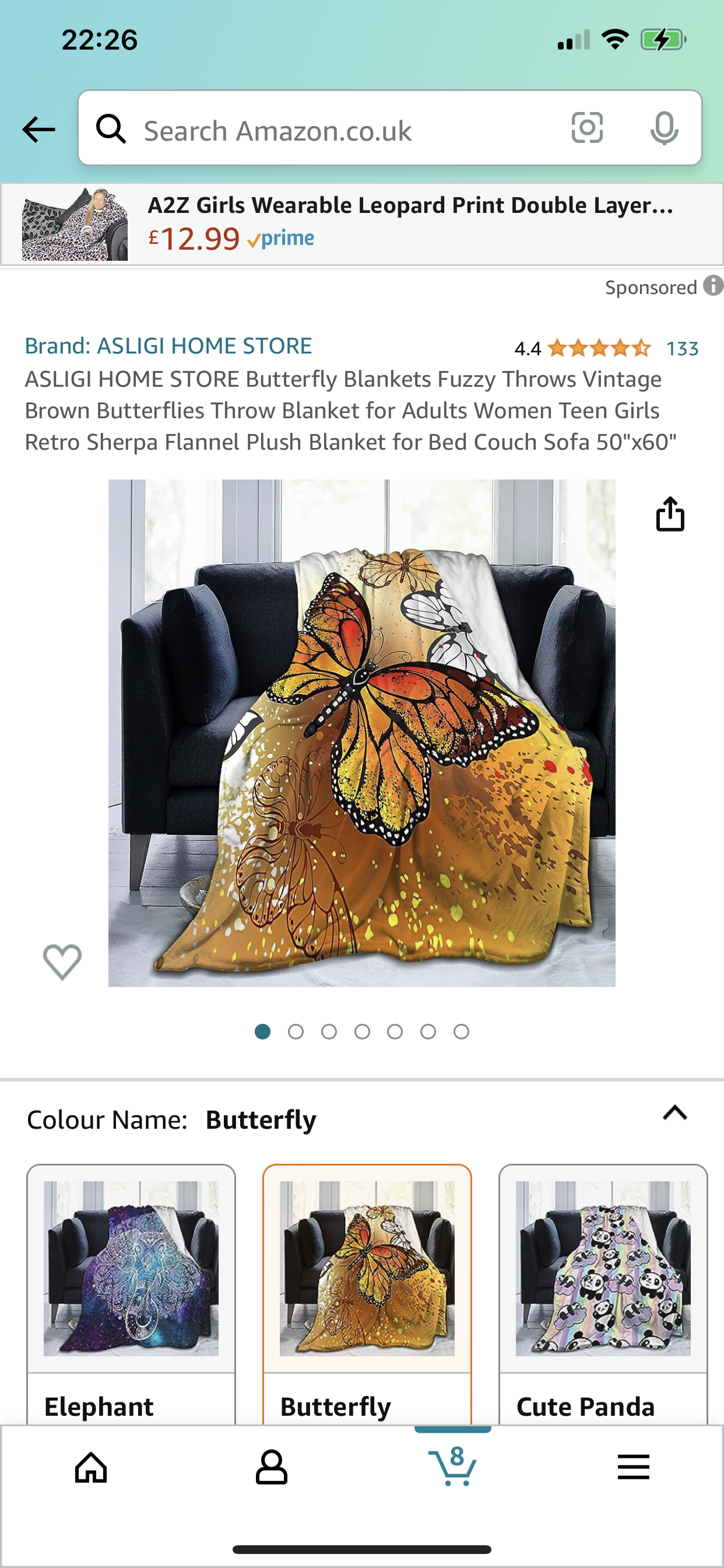724x1568 pixels.
Task: Select the Elephant colour option
Action: point(131,1293)
